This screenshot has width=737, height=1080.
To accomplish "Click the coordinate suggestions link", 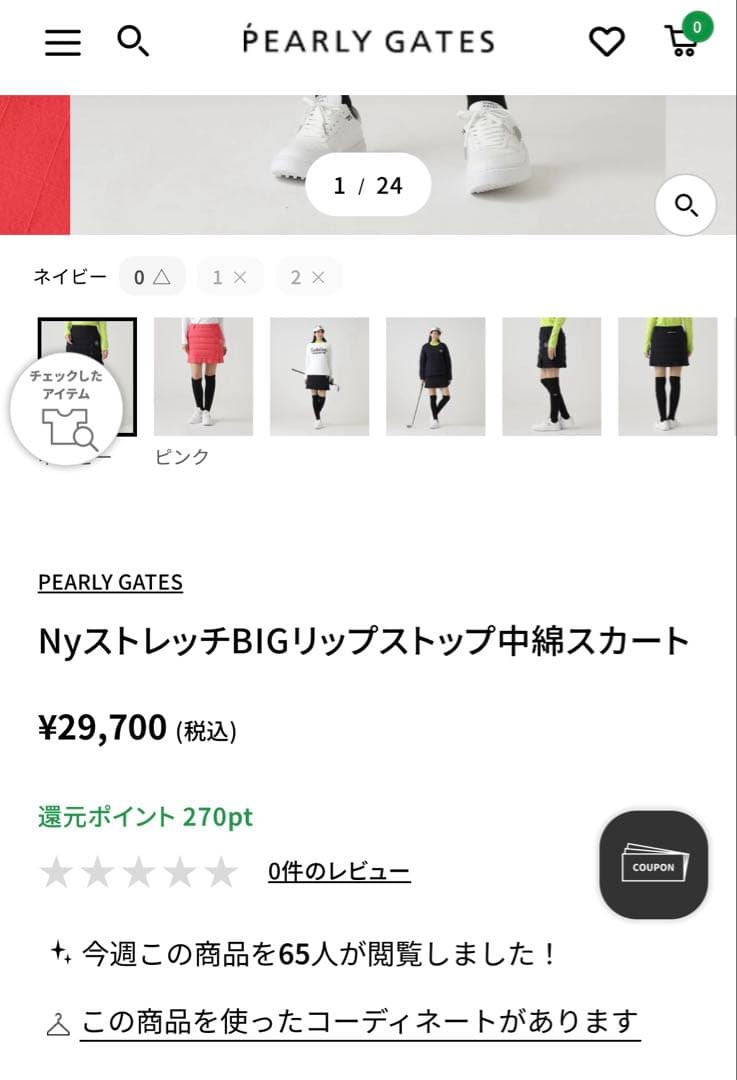I will (x=360, y=1020).
